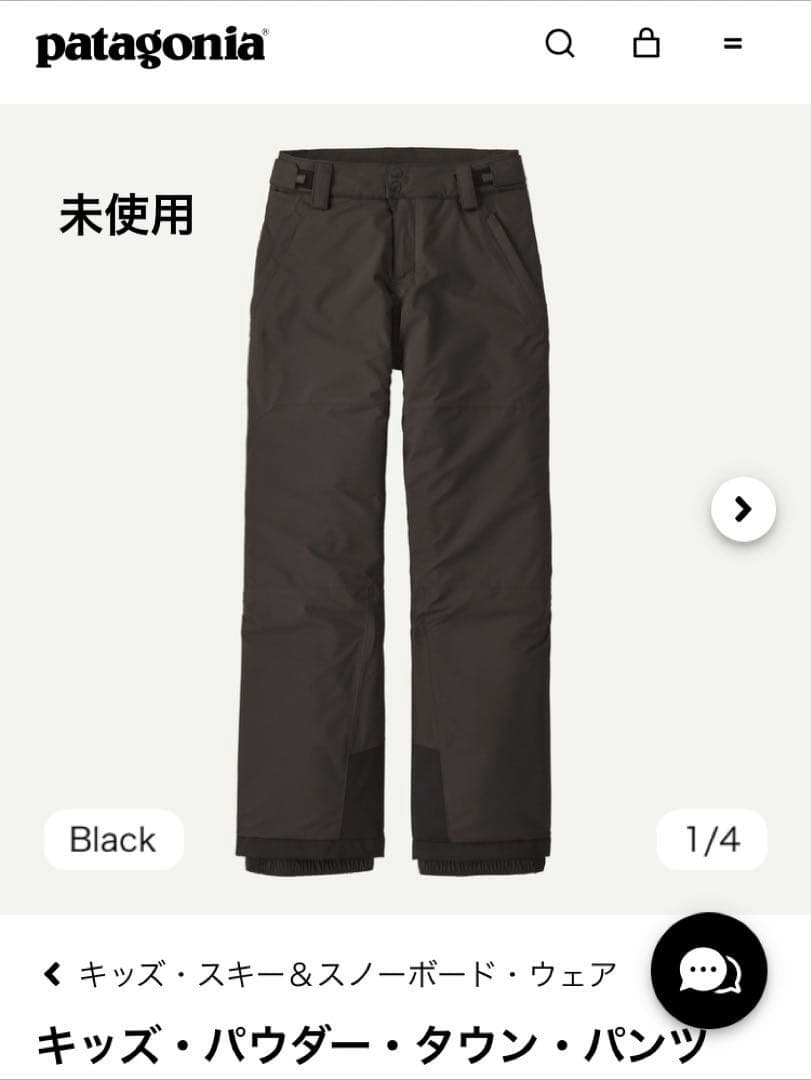Advance to the next photo with the right arrow

click(742, 511)
